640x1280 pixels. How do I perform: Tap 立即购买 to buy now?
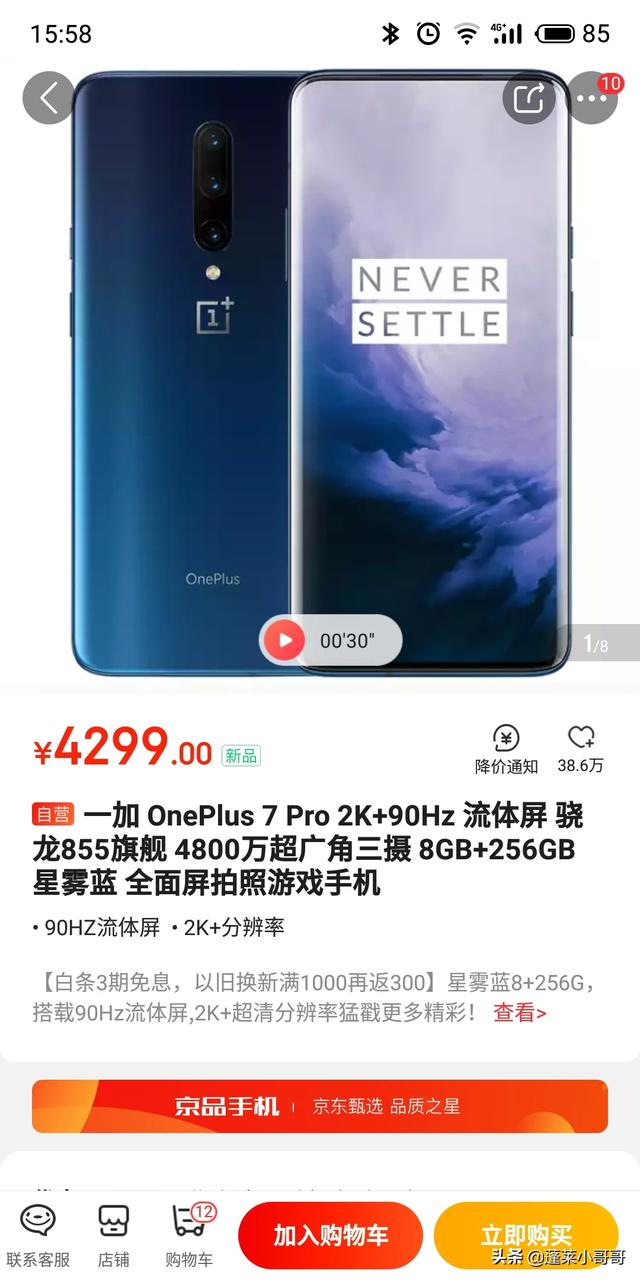pyautogui.click(x=526, y=1235)
